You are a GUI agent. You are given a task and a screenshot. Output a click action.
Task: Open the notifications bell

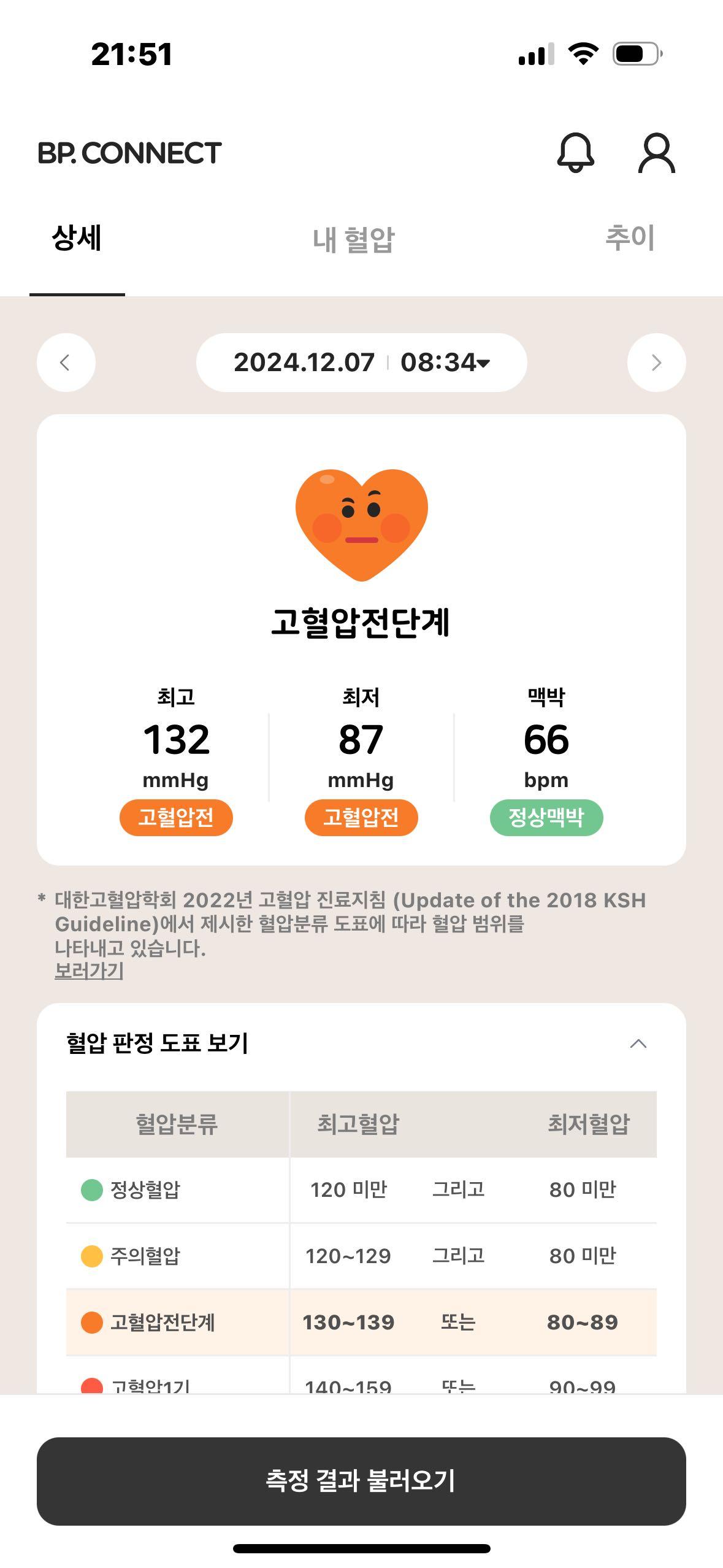point(575,153)
